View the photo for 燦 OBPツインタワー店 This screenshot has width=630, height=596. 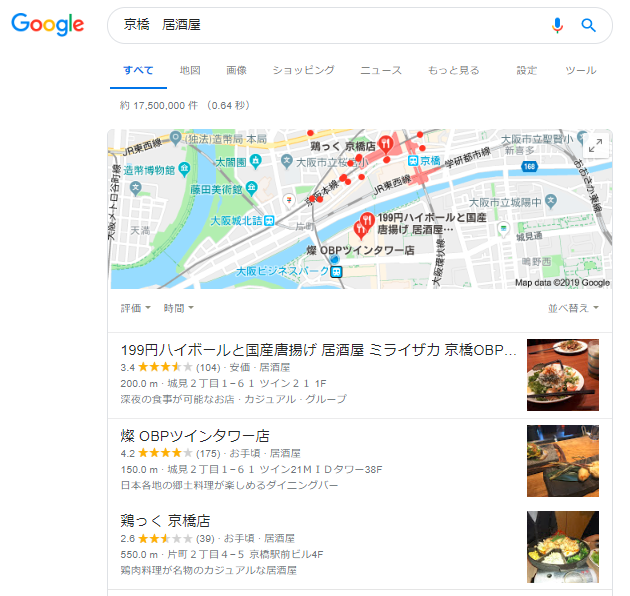[x=562, y=460]
